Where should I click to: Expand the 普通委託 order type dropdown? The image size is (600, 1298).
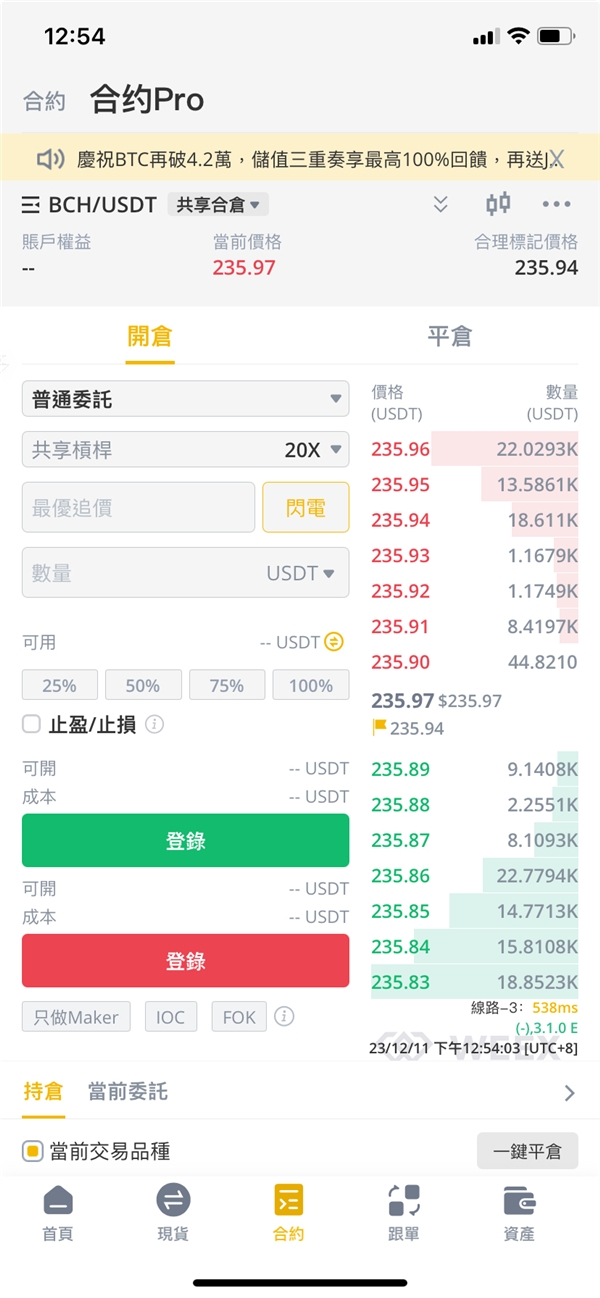(186, 399)
